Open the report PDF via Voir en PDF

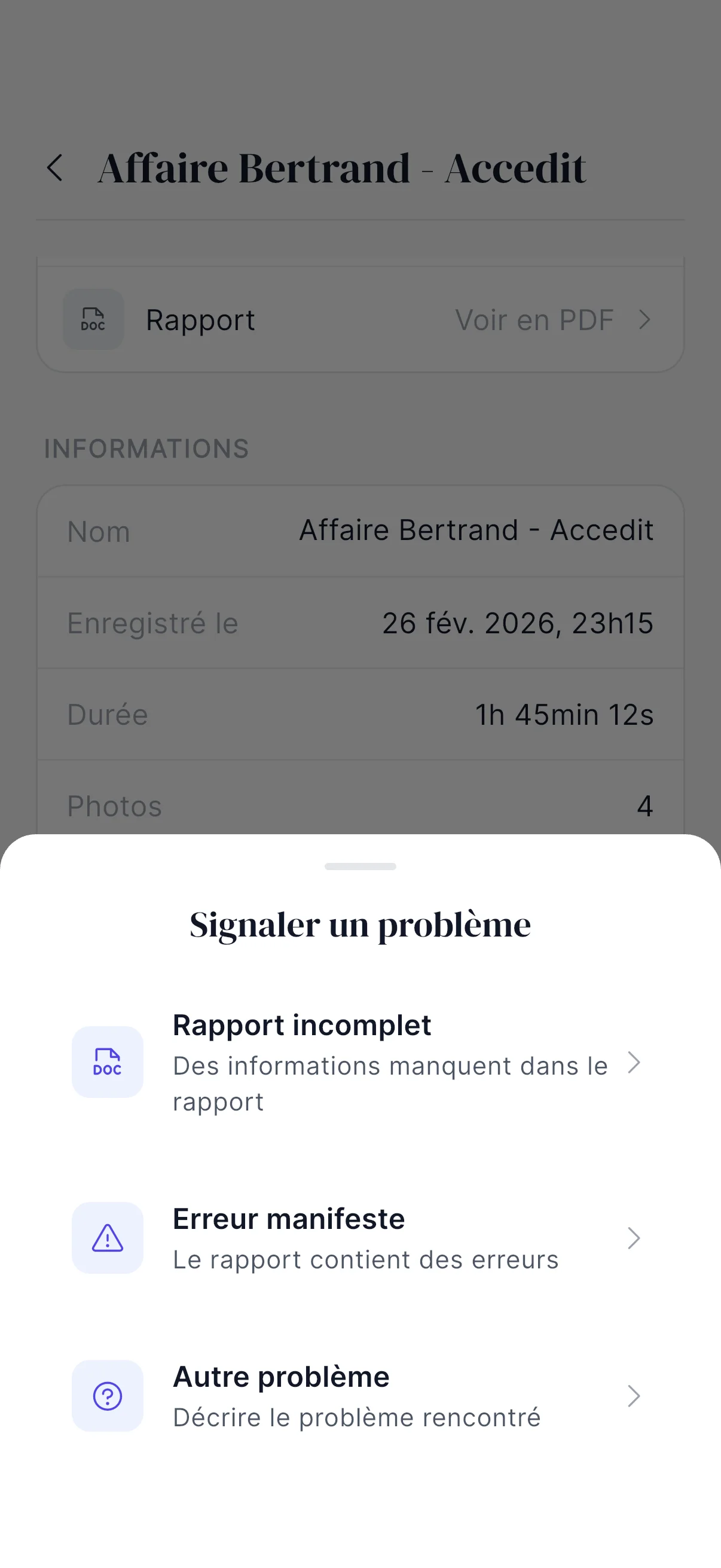[x=535, y=319]
